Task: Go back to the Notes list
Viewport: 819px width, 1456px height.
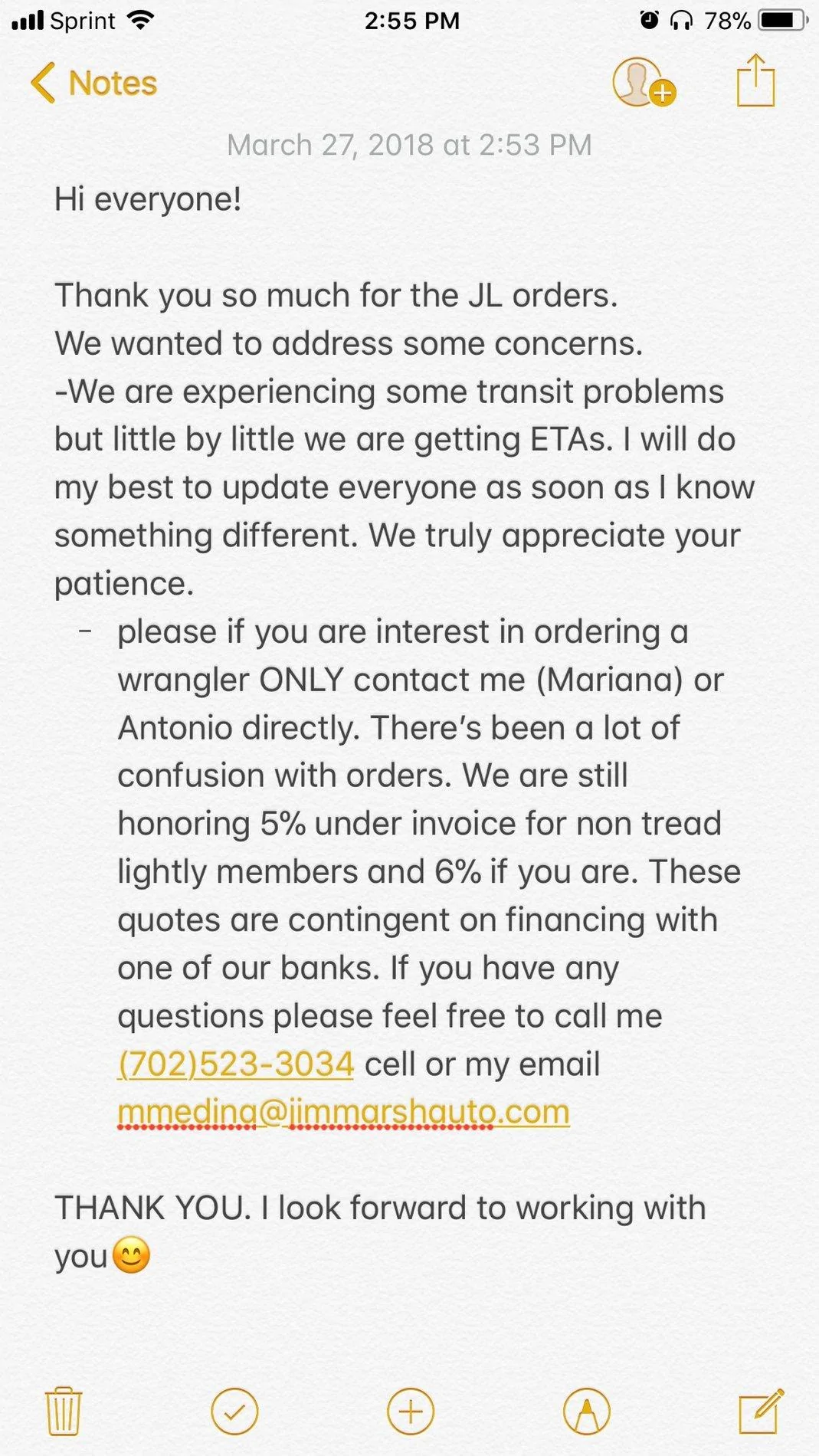Action: [93, 83]
